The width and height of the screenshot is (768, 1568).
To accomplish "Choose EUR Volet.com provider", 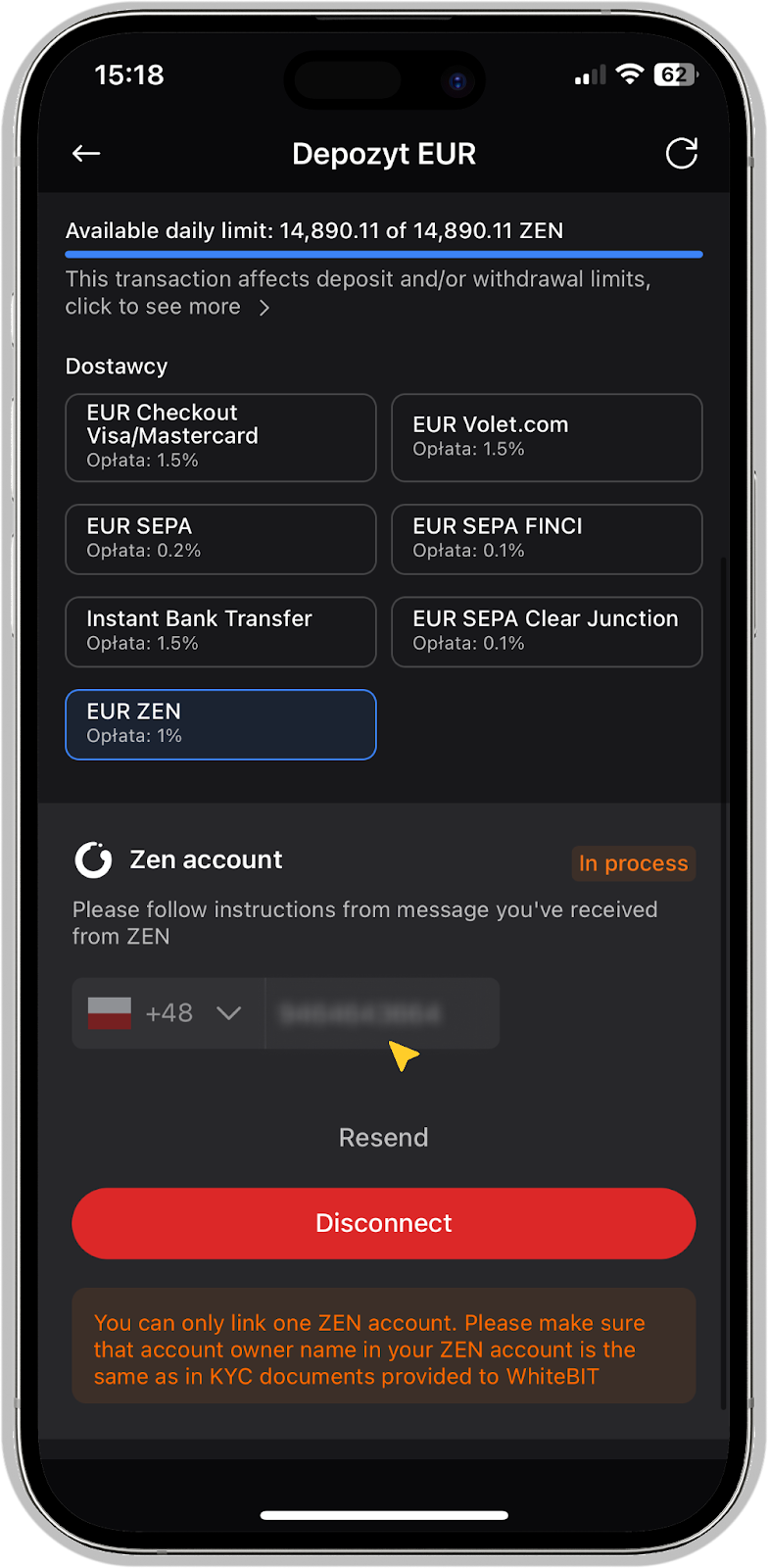I will 547,437.
